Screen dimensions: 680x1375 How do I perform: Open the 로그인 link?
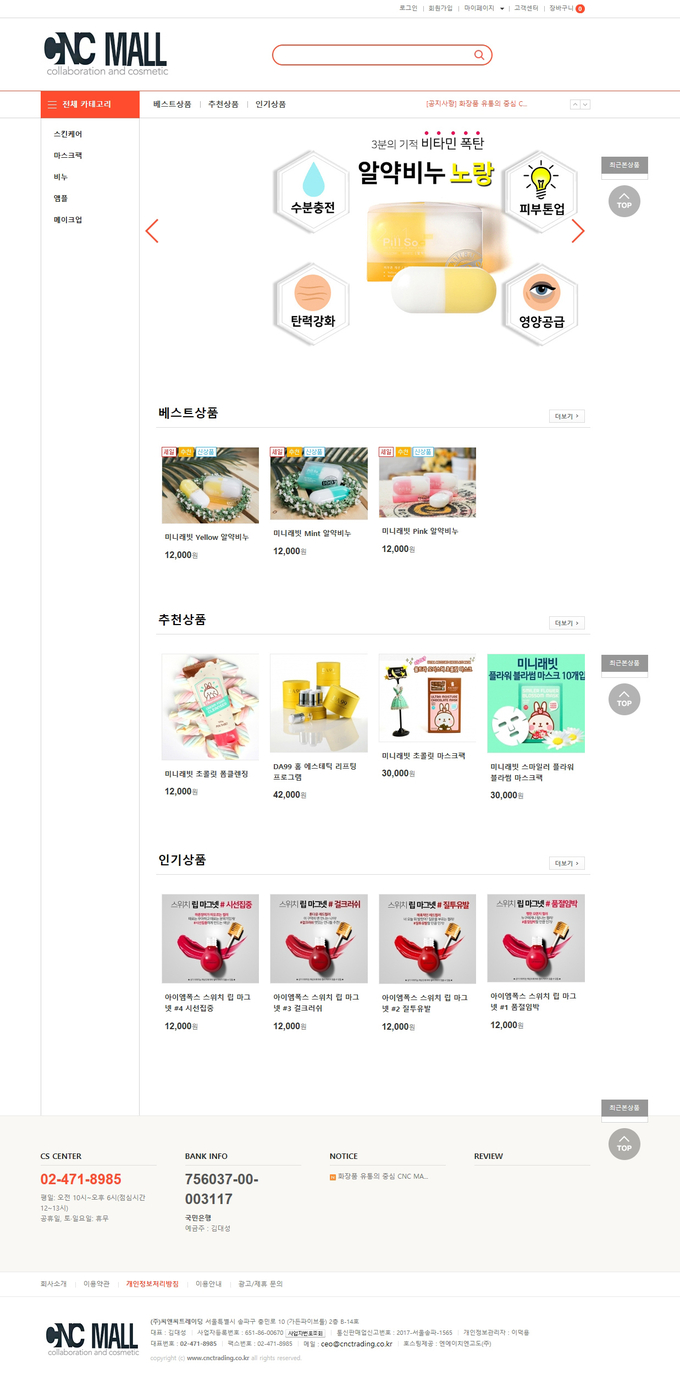pyautogui.click(x=408, y=8)
